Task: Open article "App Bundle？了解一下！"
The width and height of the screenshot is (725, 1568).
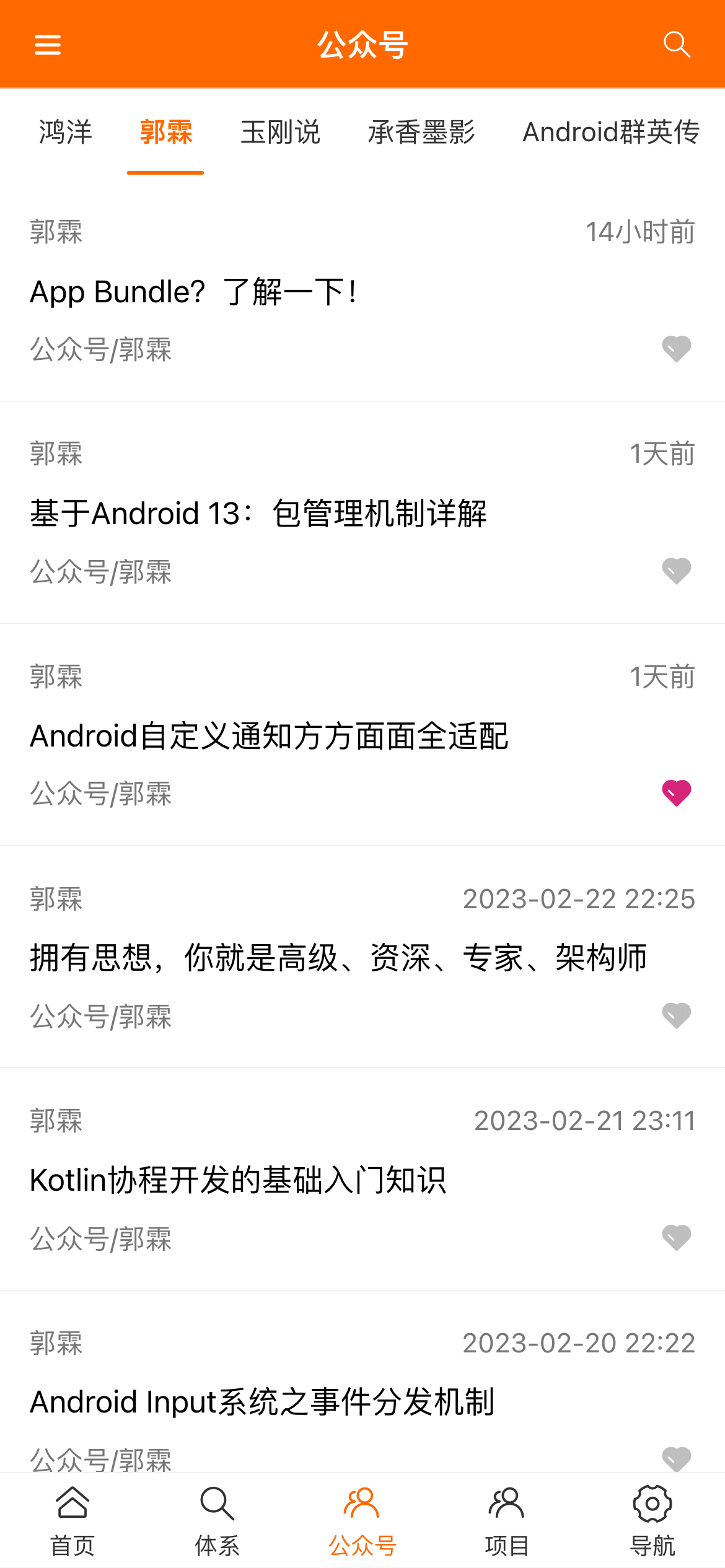Action: coord(193,292)
